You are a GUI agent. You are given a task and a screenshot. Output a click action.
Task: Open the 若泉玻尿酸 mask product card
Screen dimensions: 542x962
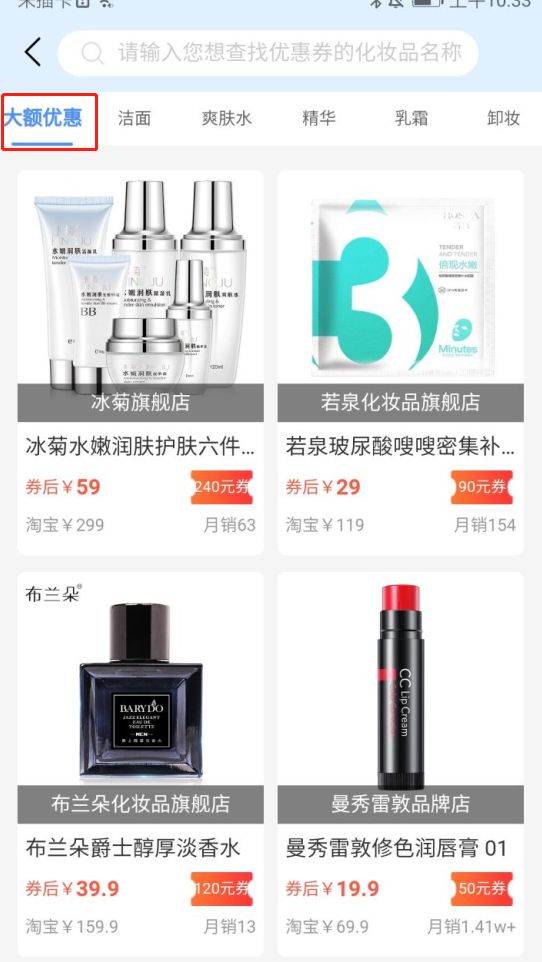tap(401, 363)
